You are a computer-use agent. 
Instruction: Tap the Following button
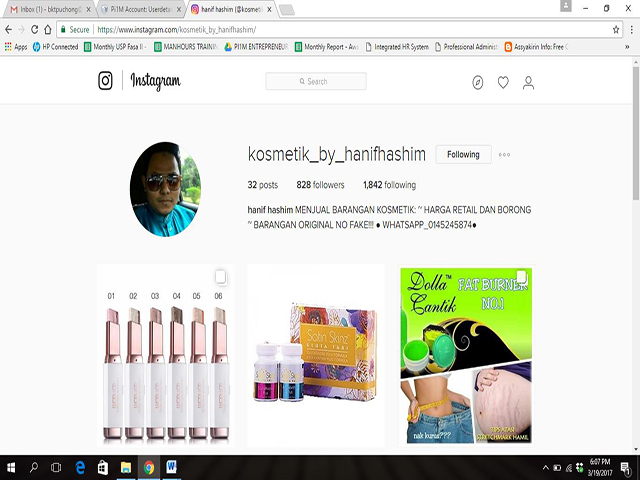coord(463,155)
